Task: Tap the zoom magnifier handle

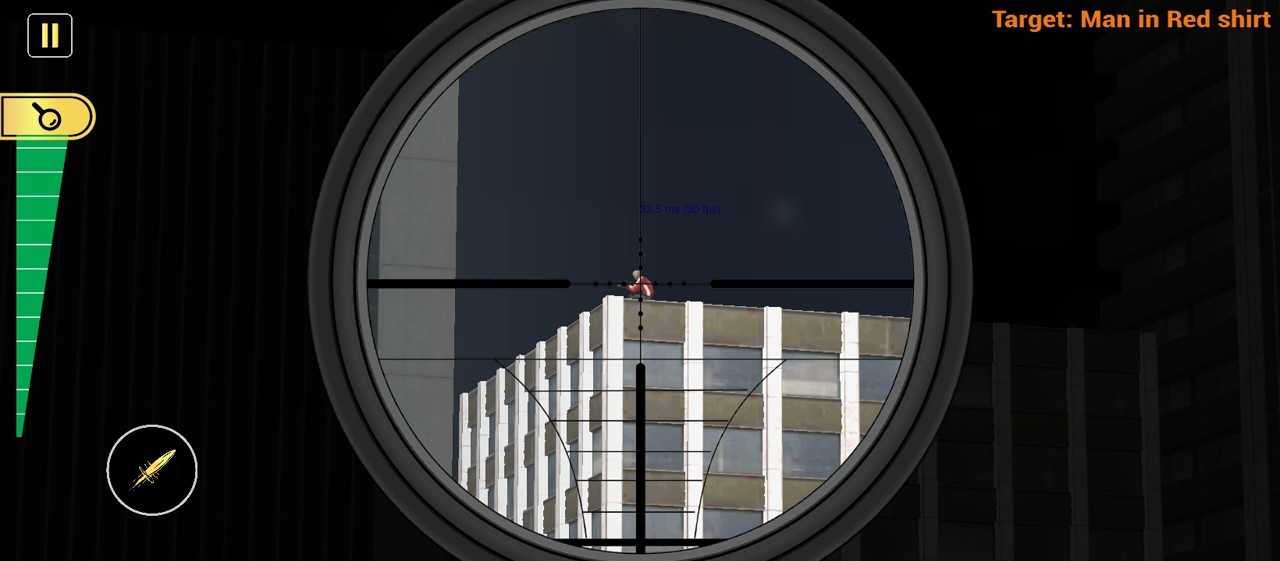Action: 47,117
